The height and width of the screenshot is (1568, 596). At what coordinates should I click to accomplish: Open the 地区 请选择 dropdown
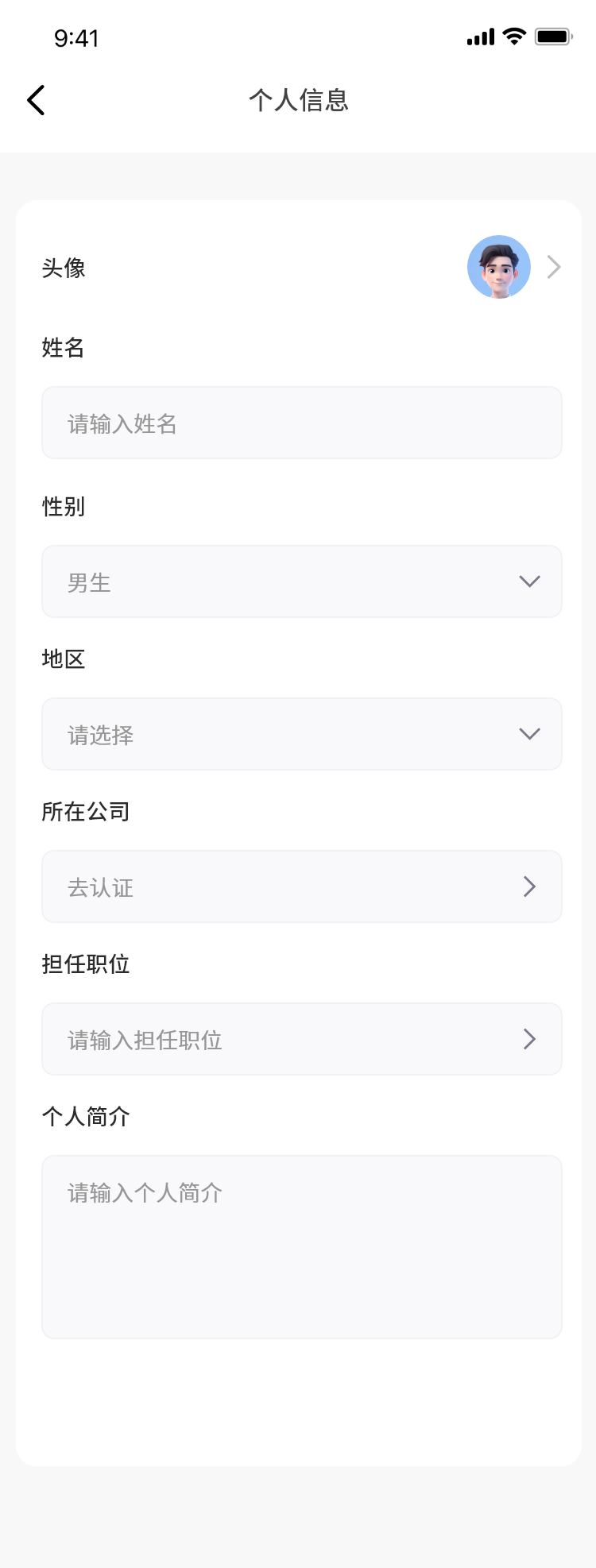pos(302,734)
